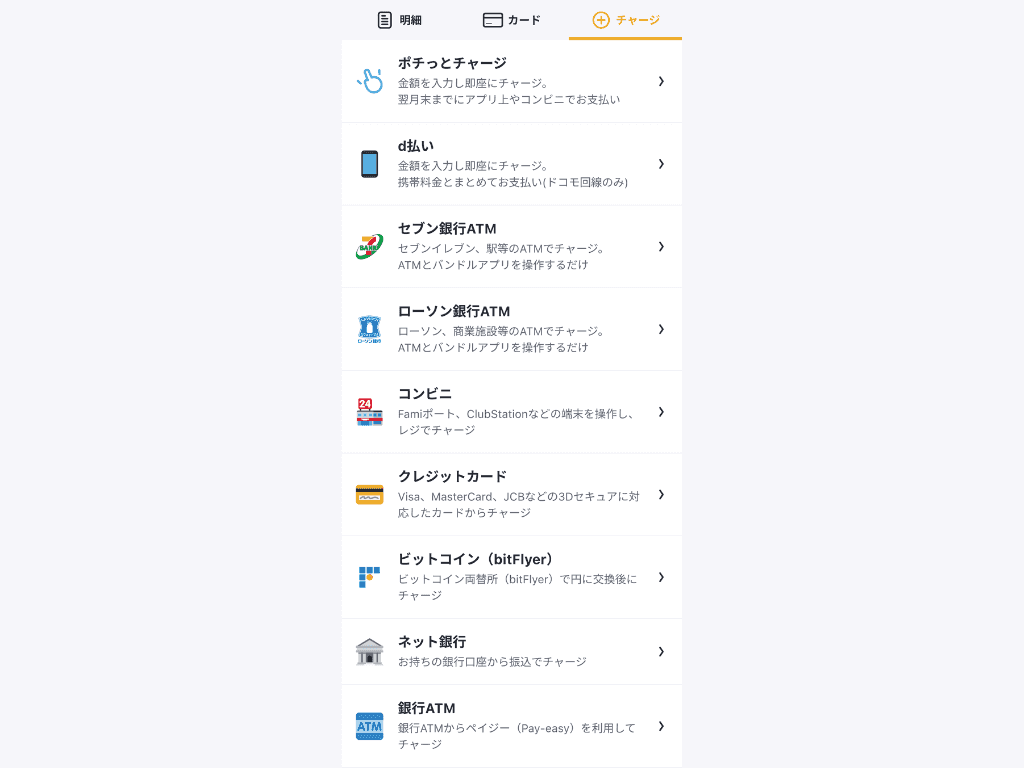
Task: Select ローソン銀行ATM charge method
Action: 511,329
